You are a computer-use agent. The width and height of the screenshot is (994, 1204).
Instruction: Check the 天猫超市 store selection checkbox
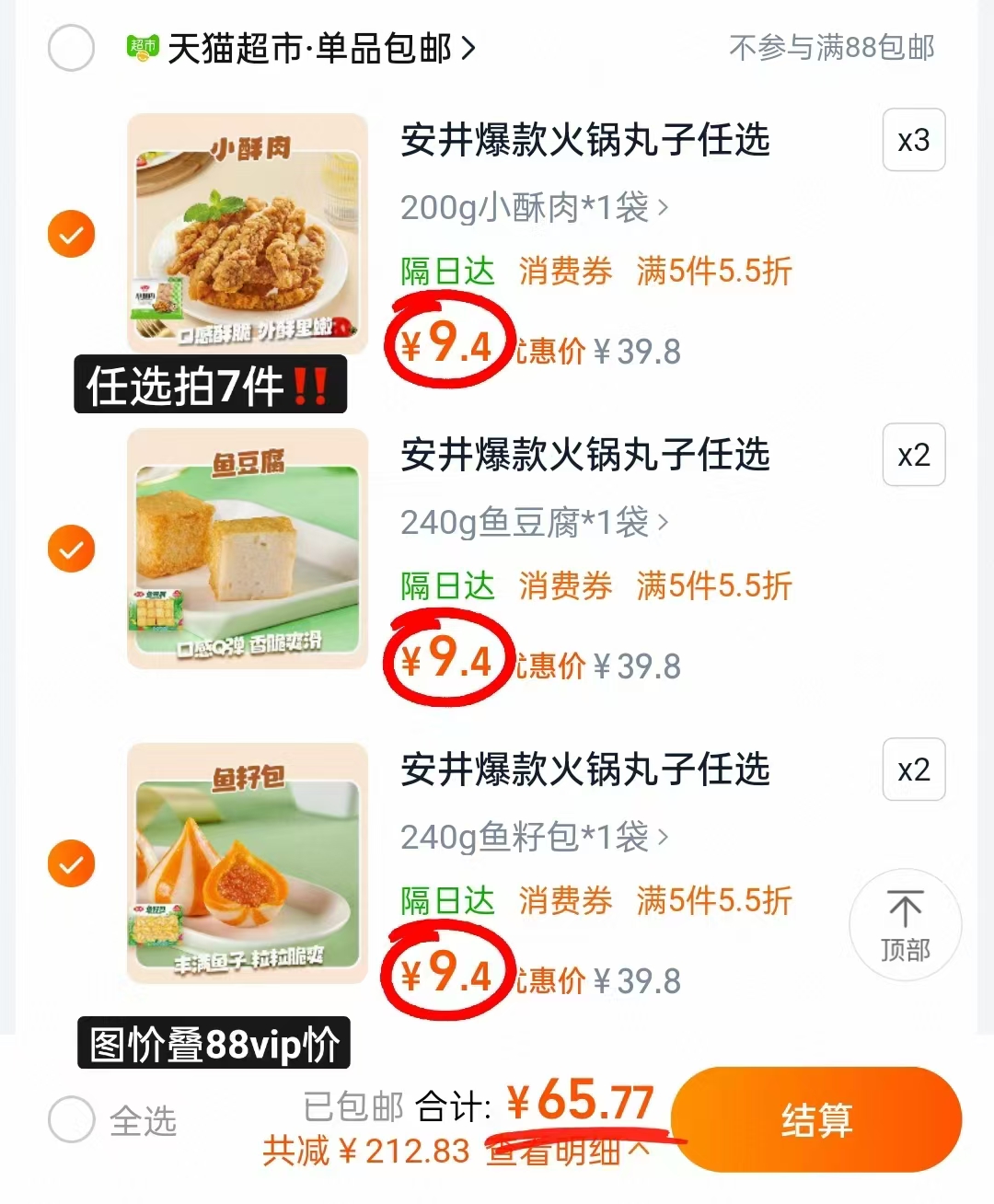tap(71, 48)
